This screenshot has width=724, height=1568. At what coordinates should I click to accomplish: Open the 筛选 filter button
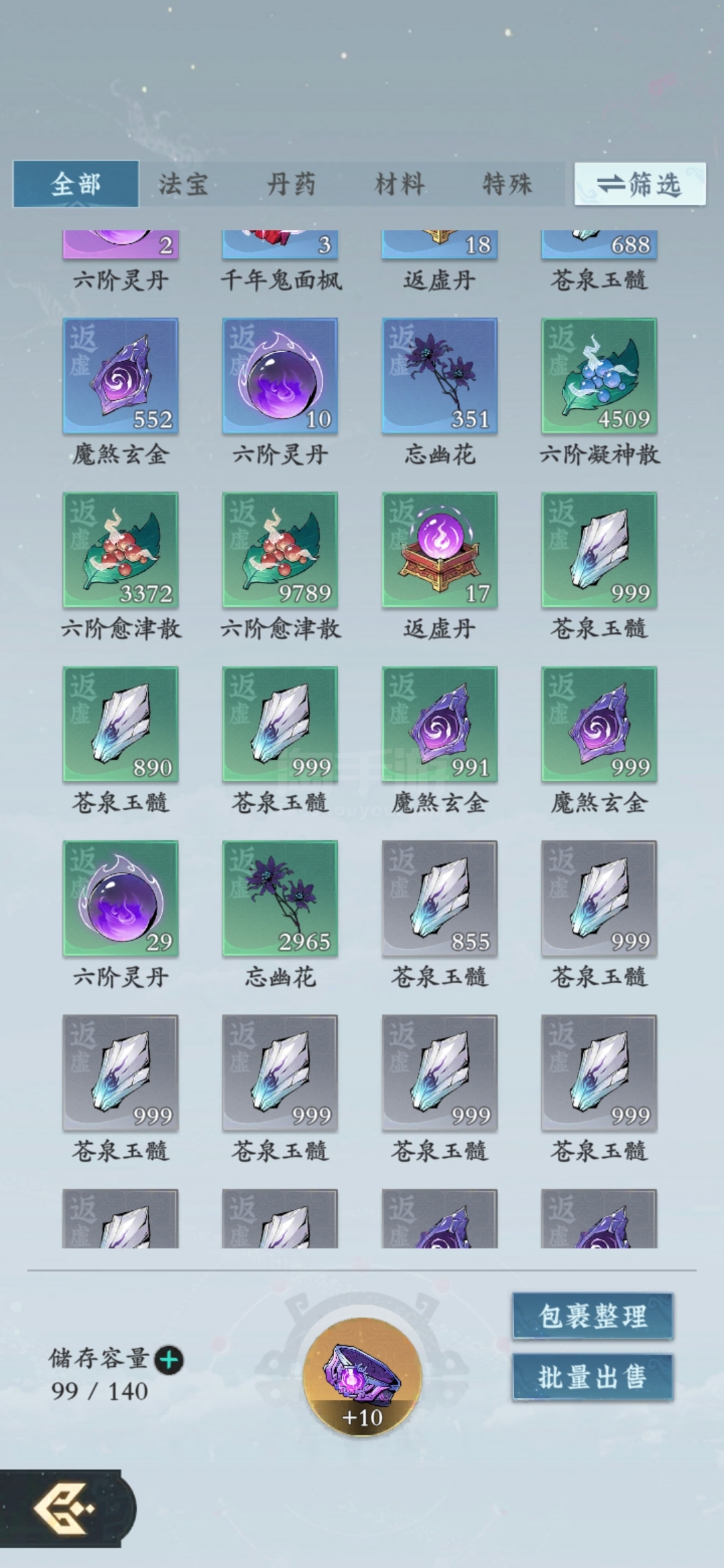click(640, 184)
